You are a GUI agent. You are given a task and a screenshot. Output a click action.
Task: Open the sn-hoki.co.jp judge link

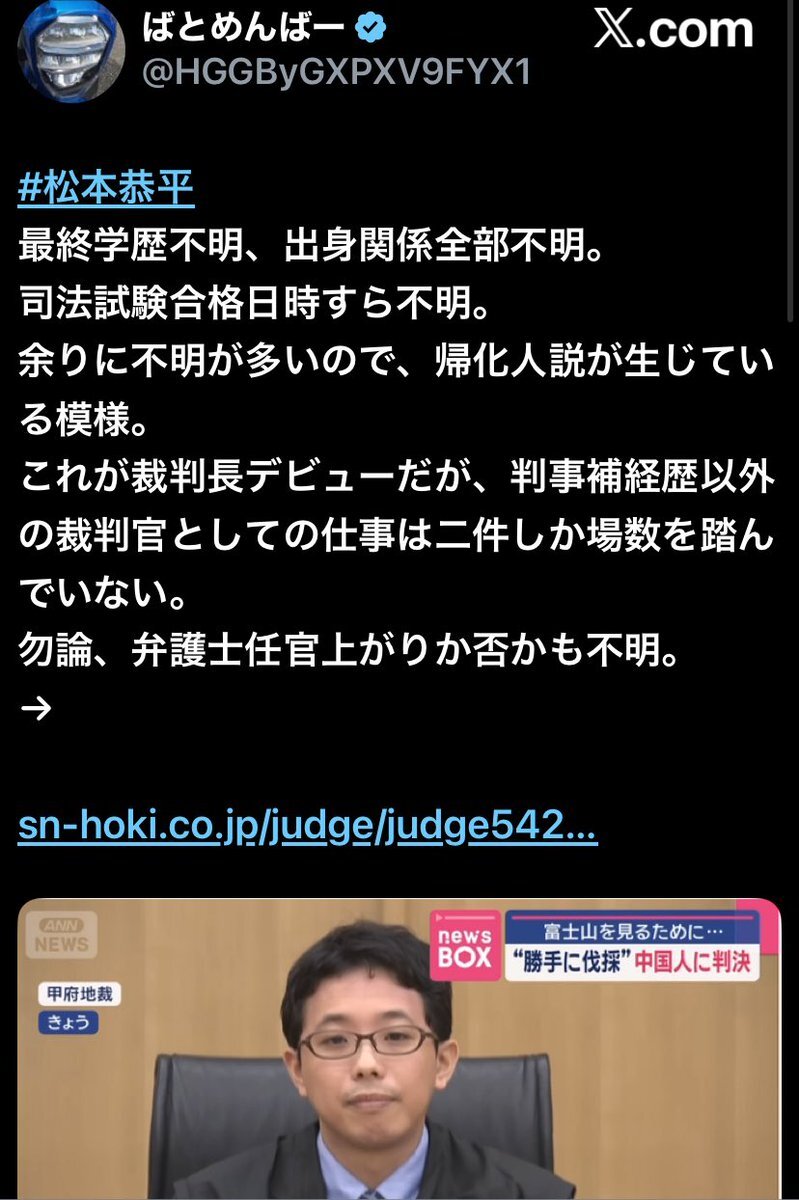(307, 828)
